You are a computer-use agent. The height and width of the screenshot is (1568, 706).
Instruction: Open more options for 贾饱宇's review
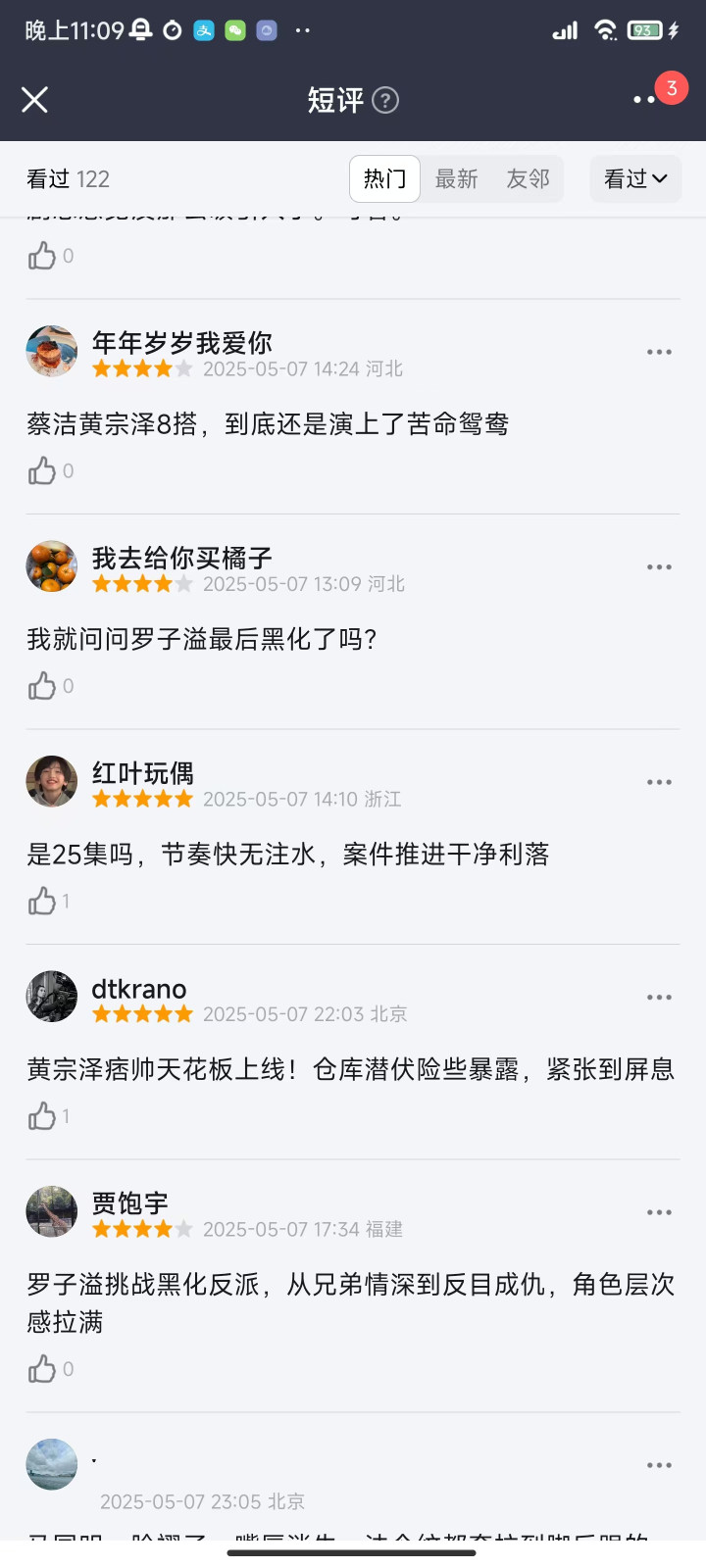659,1212
